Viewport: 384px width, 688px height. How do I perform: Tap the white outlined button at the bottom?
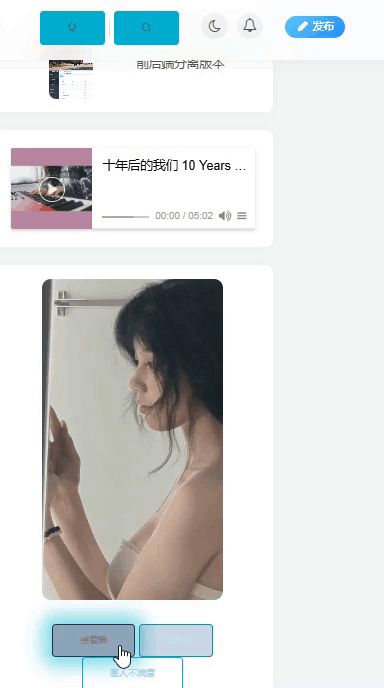132,673
